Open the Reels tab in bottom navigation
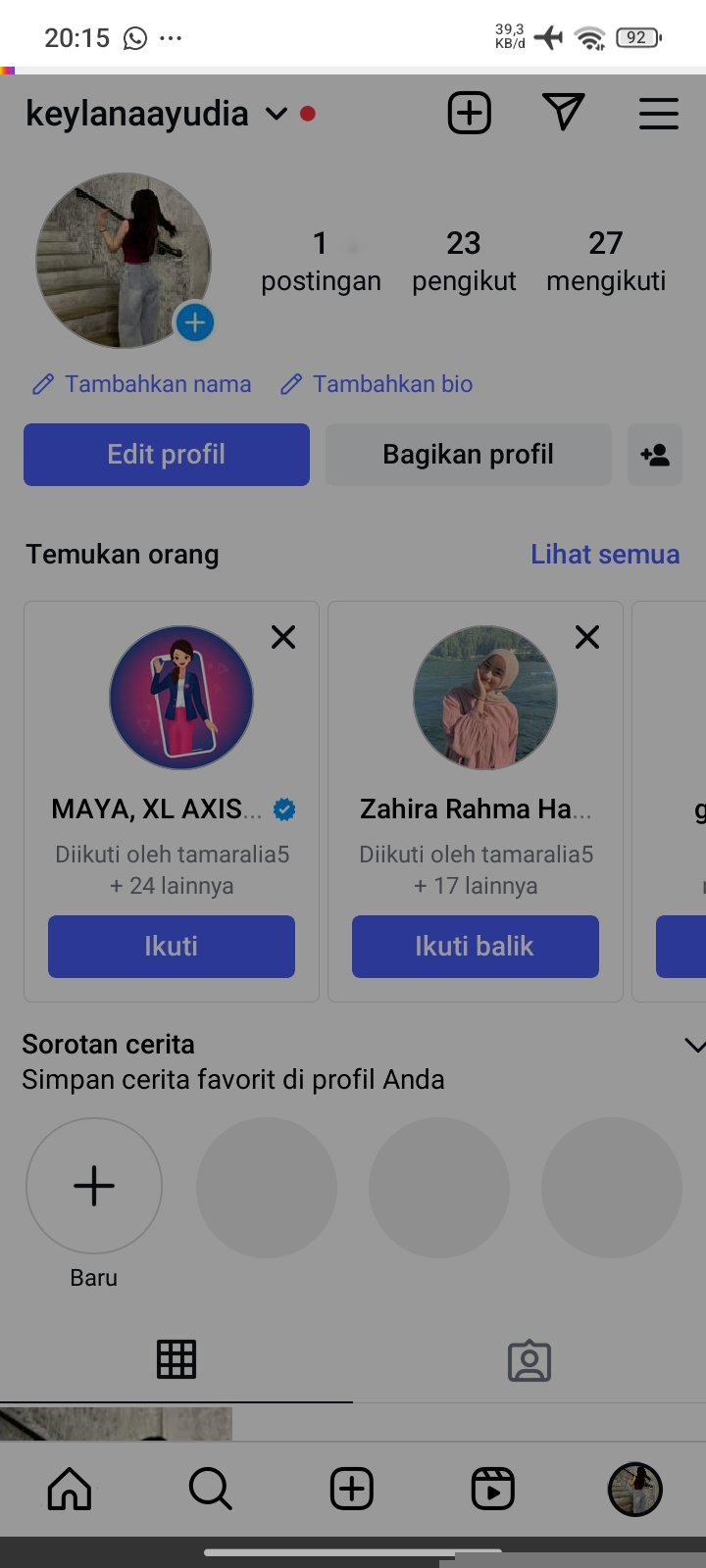Image resolution: width=706 pixels, height=1568 pixels. 492,1490
